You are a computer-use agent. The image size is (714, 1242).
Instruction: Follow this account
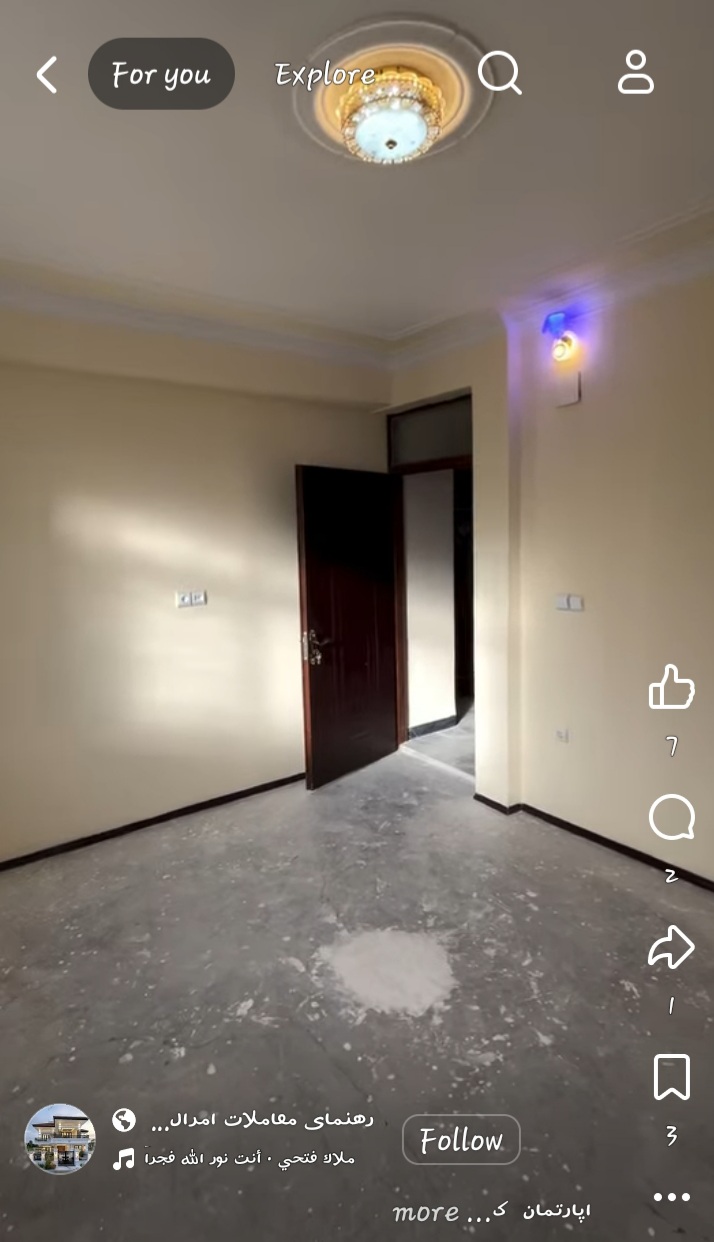coord(461,1140)
